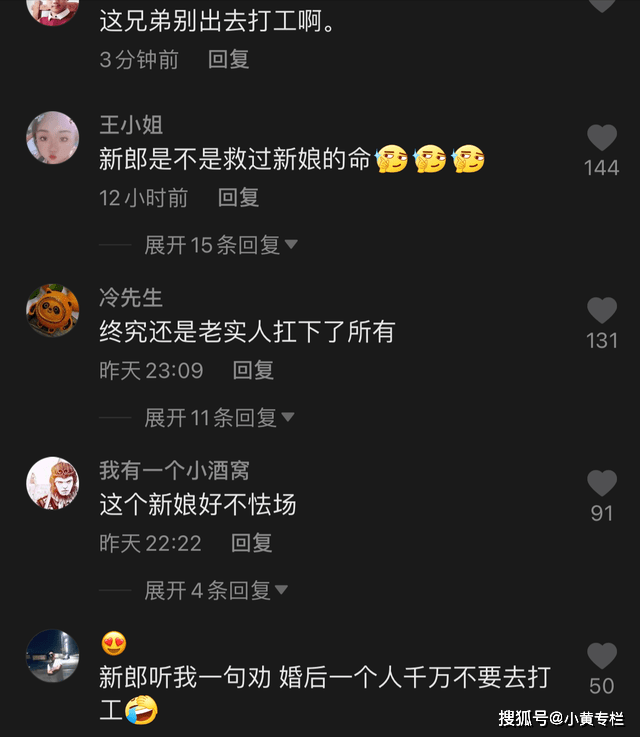
Task: Open 王小姐's profile avatar
Action: [52, 138]
